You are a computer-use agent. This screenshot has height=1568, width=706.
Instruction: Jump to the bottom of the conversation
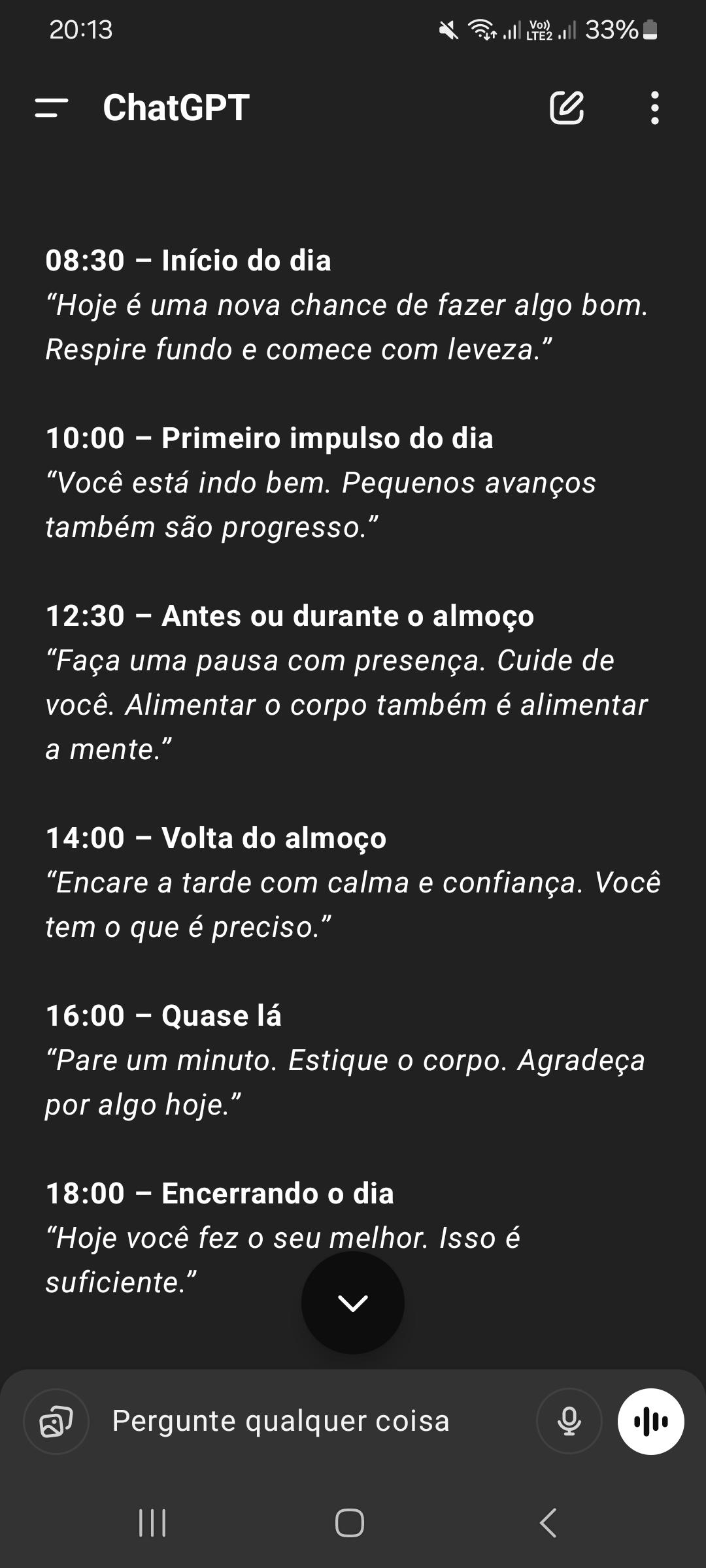click(352, 1303)
